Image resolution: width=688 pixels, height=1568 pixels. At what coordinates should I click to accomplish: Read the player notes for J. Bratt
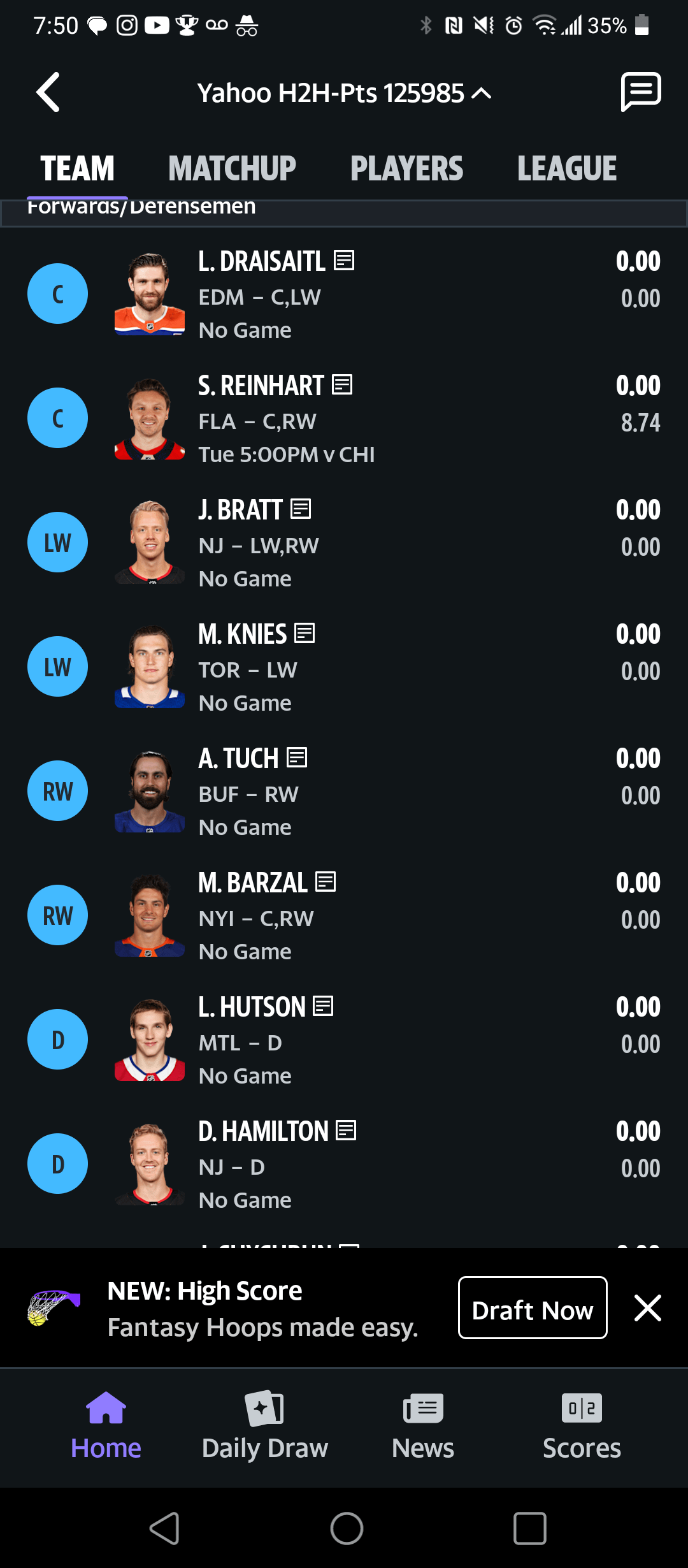click(301, 509)
